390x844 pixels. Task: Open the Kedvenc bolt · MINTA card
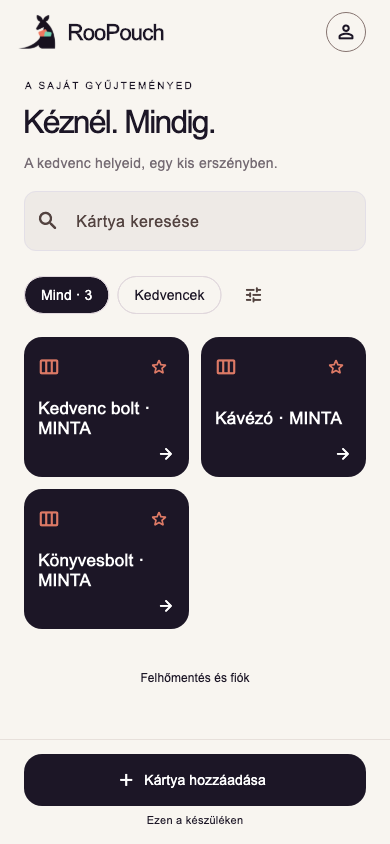(x=107, y=407)
